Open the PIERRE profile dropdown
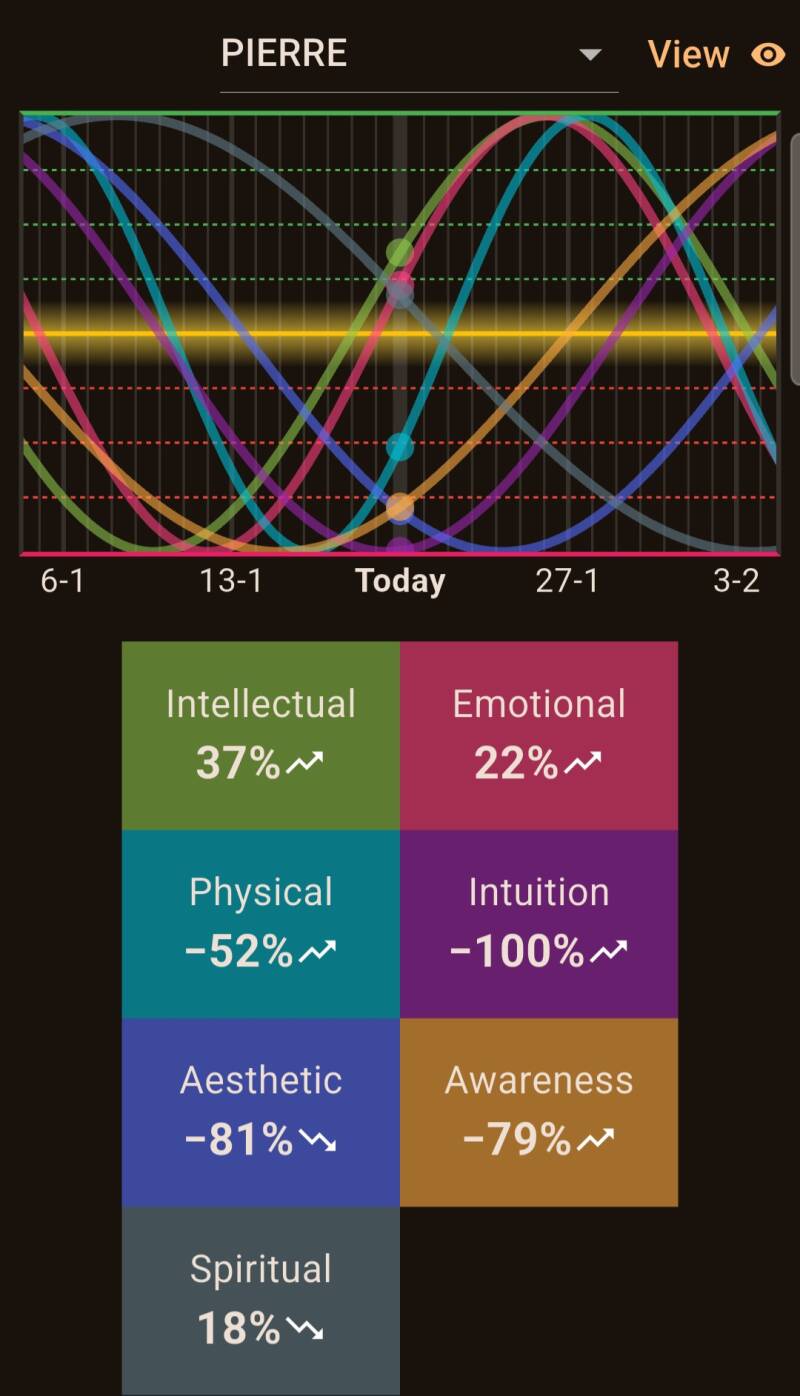Viewport: 800px width, 1396px height. click(x=418, y=54)
